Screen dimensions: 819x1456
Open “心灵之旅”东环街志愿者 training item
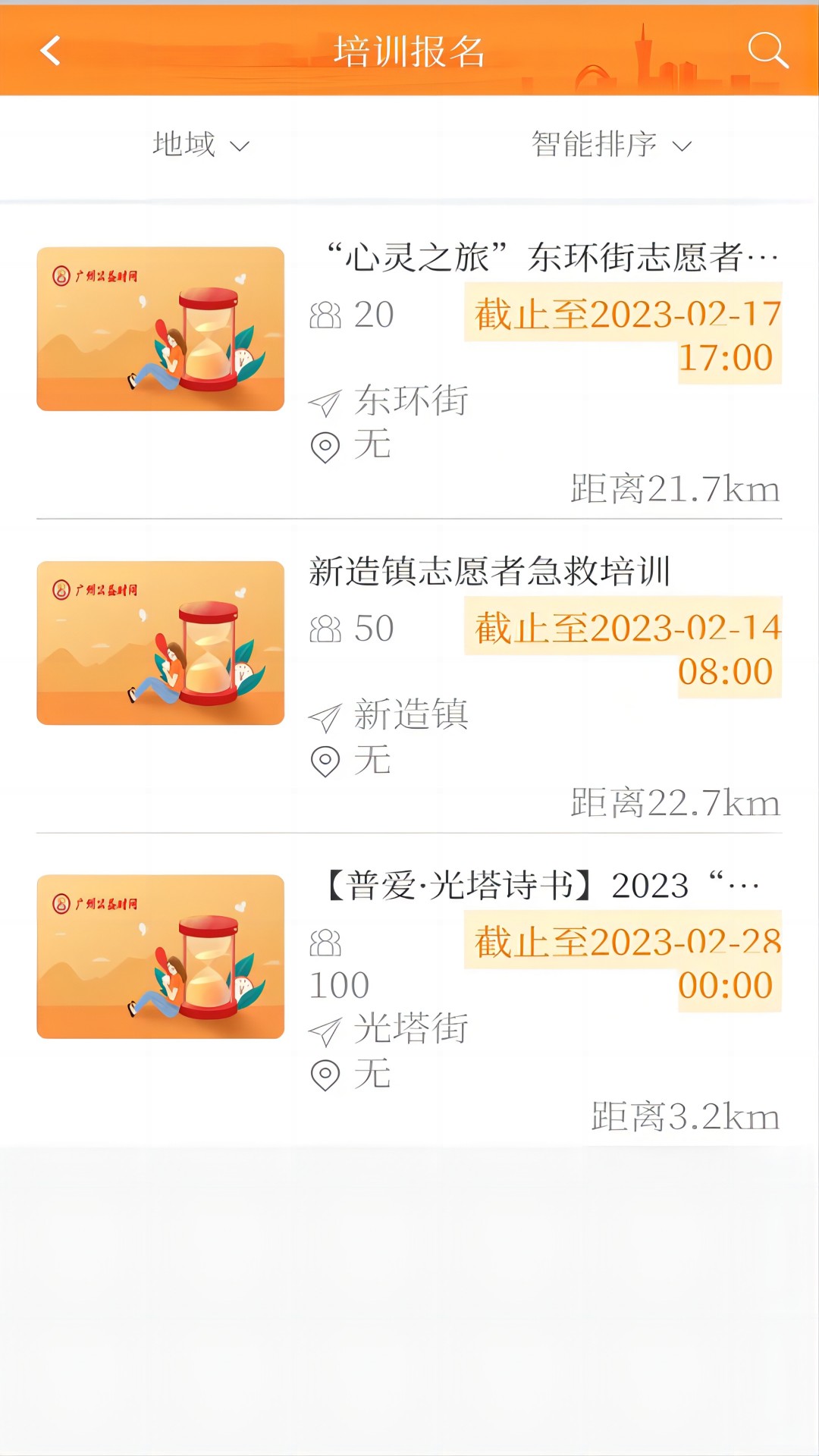click(551, 258)
